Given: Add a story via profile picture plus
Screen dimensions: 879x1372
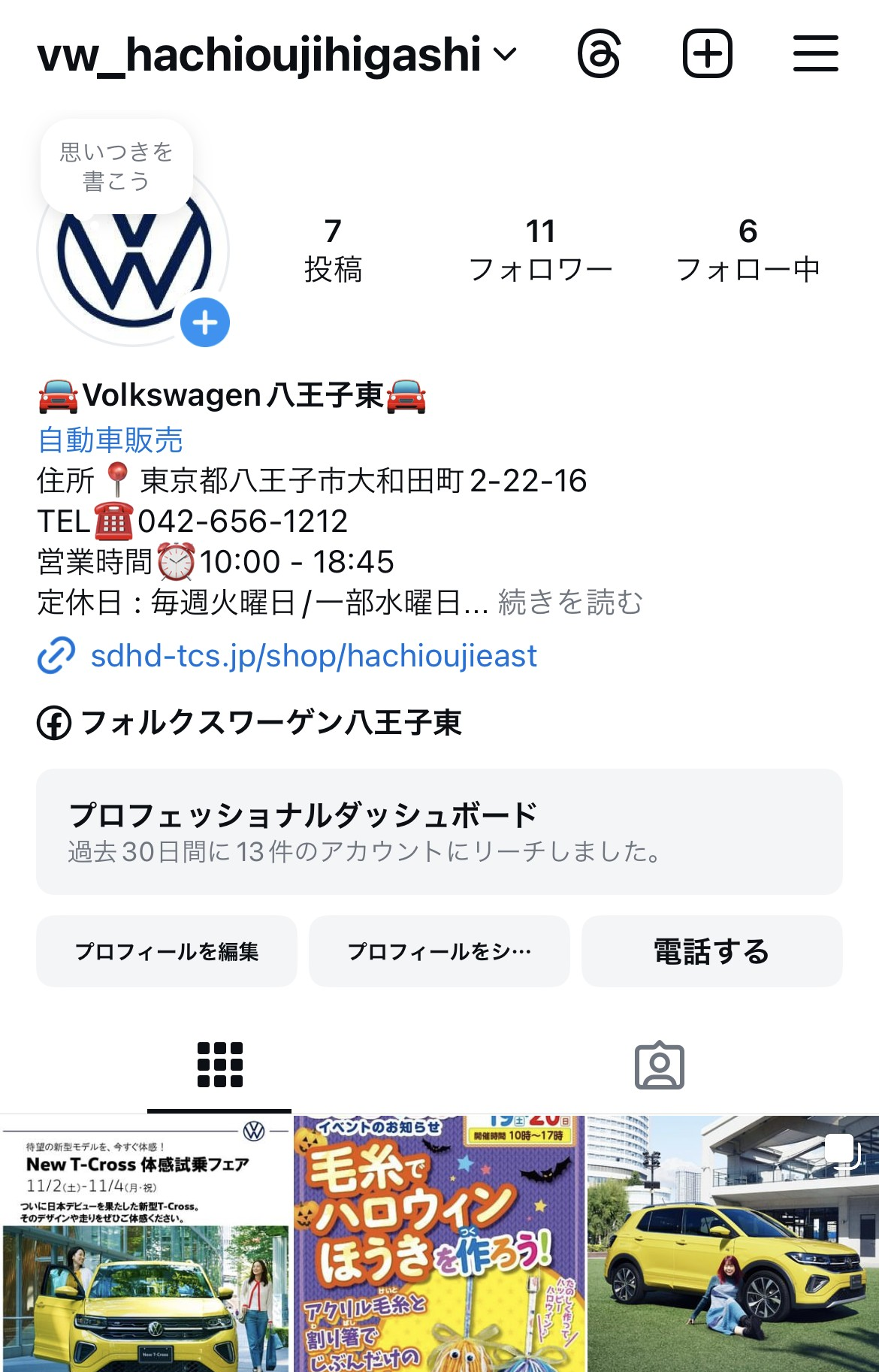Looking at the screenshot, I should point(205,323).
